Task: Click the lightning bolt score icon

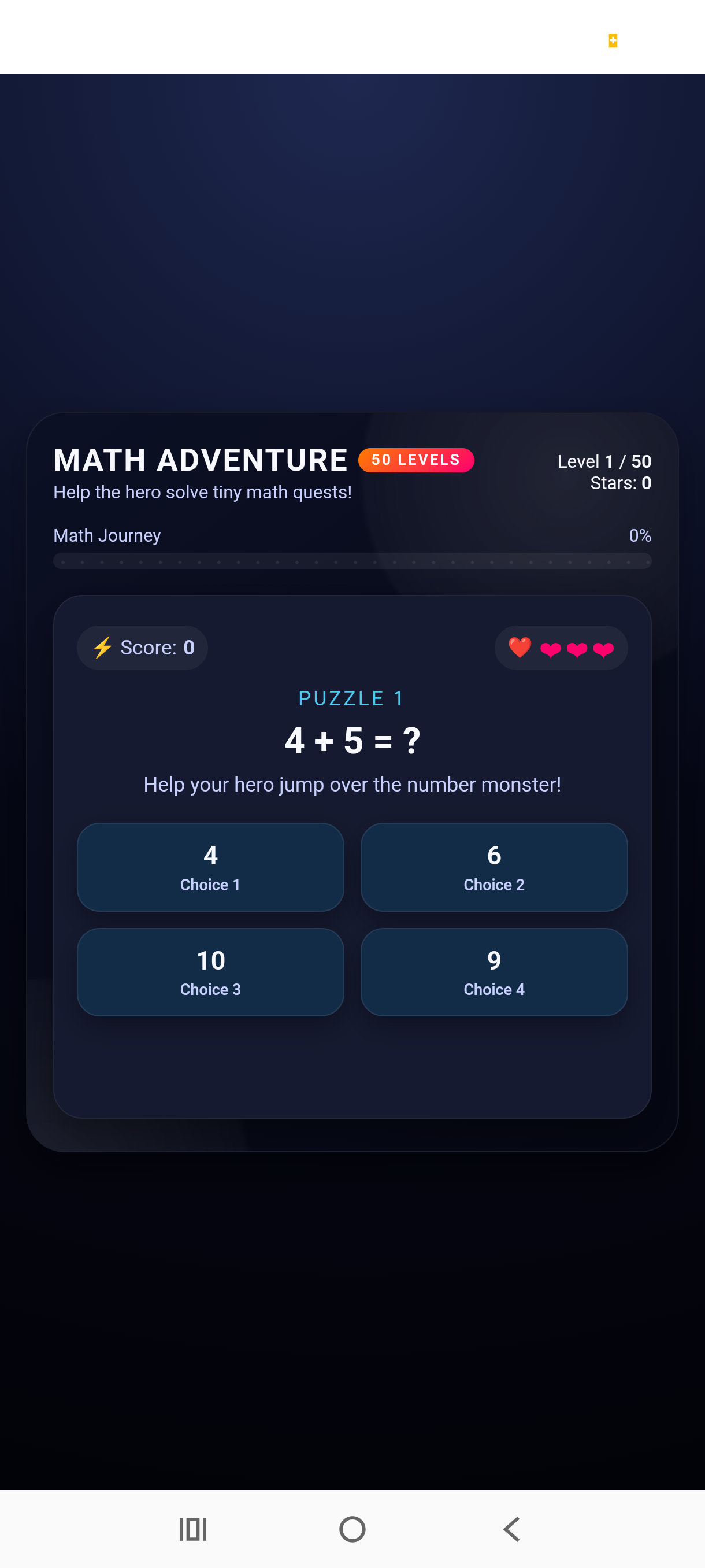Action: point(103,647)
